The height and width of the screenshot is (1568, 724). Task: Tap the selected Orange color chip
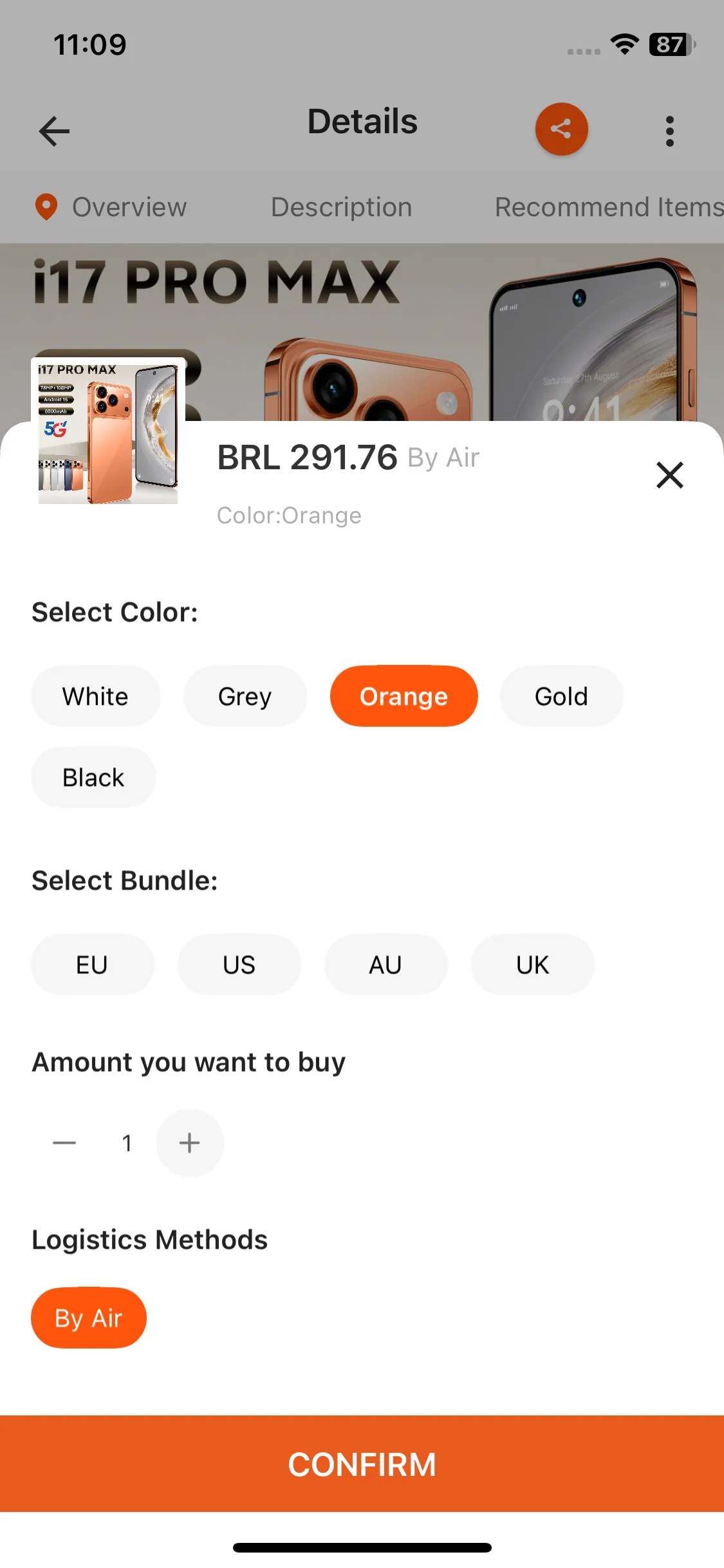404,696
